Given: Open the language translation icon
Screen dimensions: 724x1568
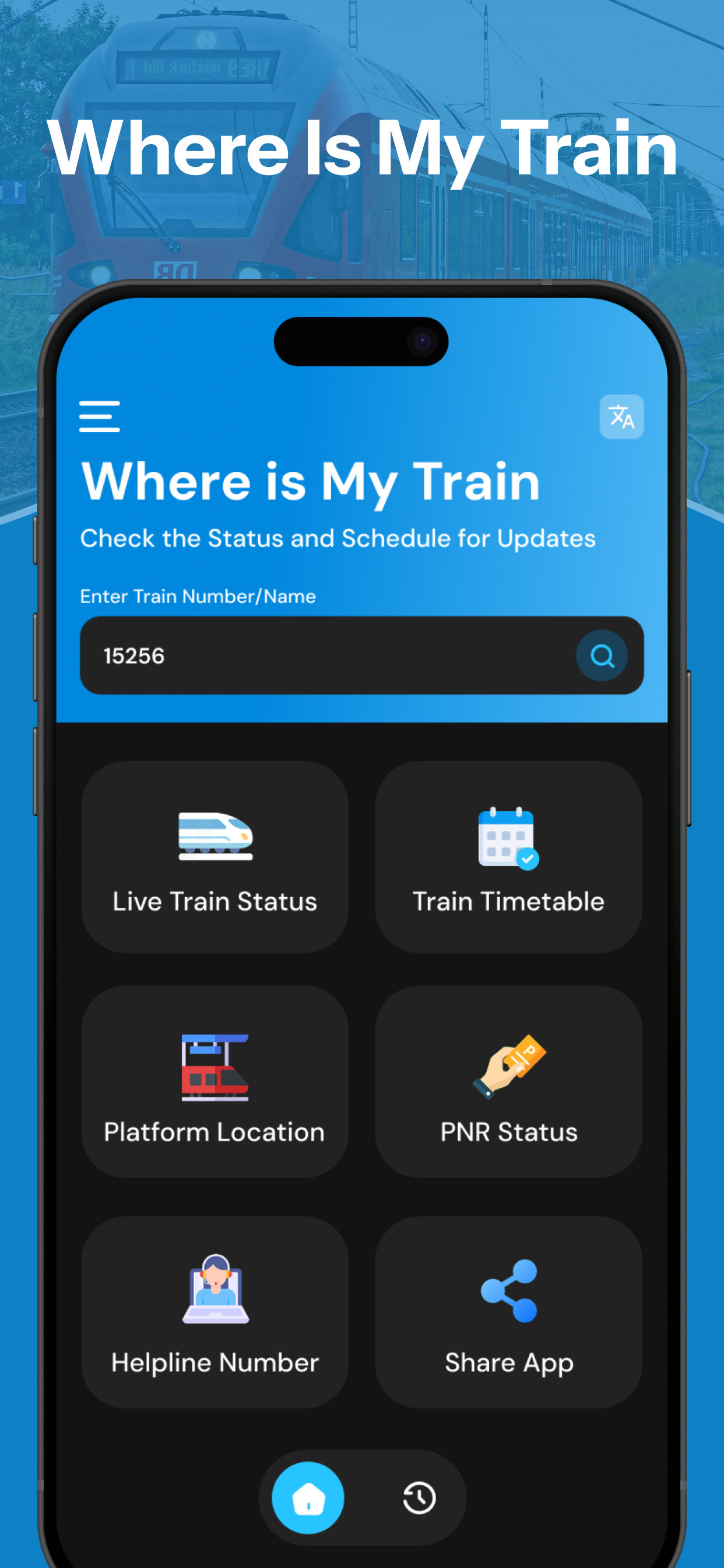Looking at the screenshot, I should point(621,416).
